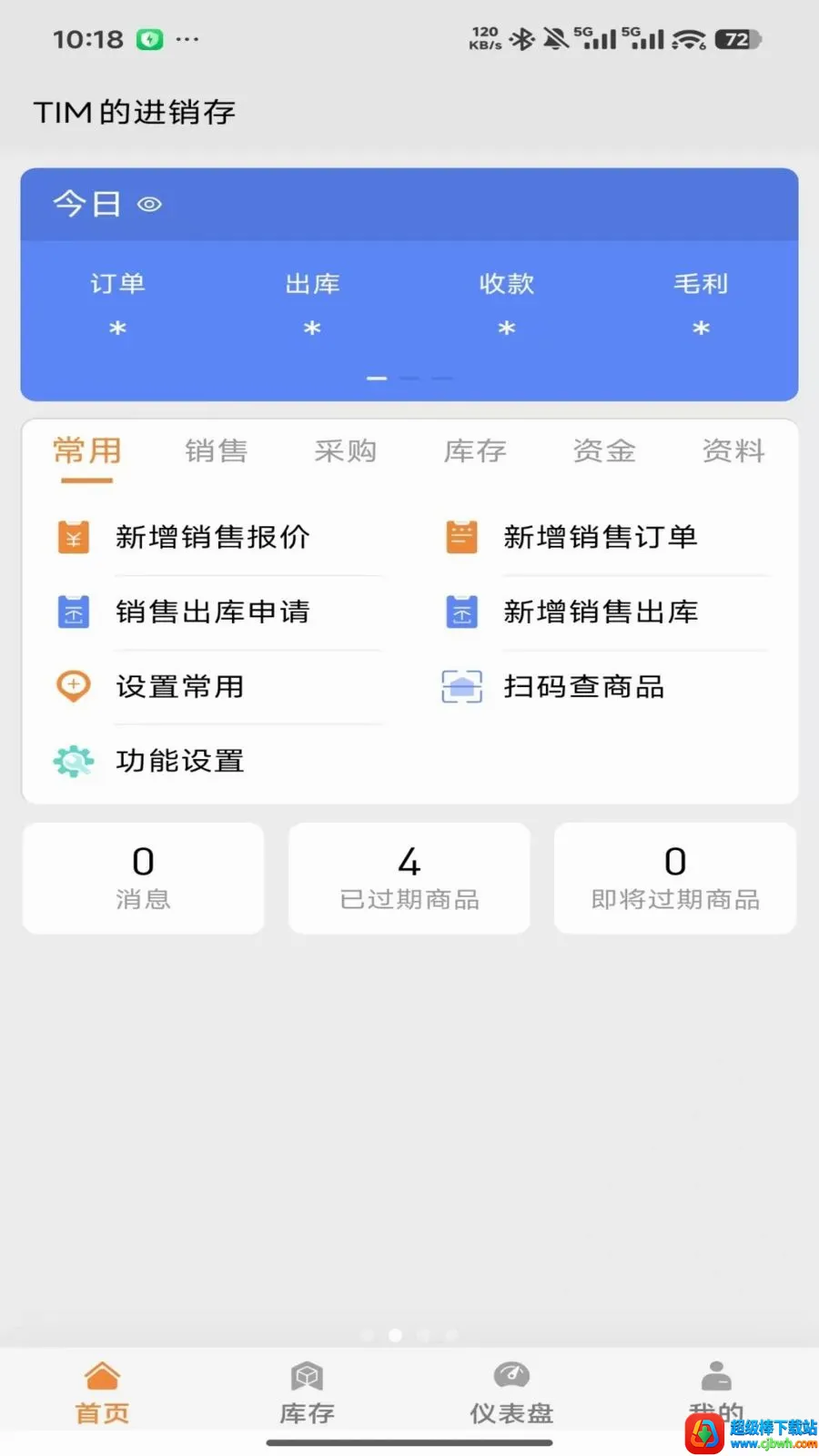This screenshot has height=1456, width=819.
Task: Switch to the 资金 tab
Action: coord(603,450)
